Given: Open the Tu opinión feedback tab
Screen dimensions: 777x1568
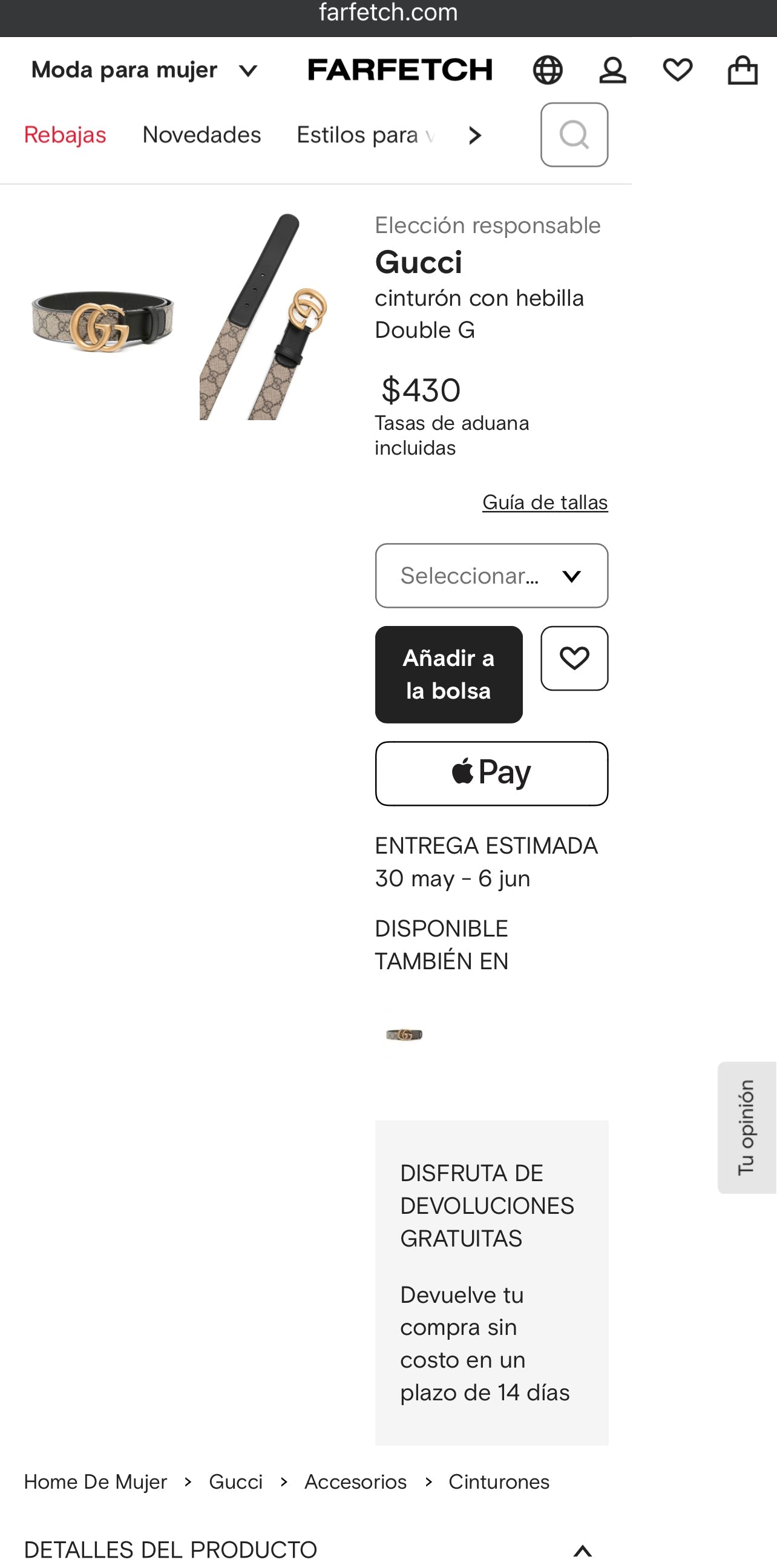Looking at the screenshot, I should (x=747, y=1127).
